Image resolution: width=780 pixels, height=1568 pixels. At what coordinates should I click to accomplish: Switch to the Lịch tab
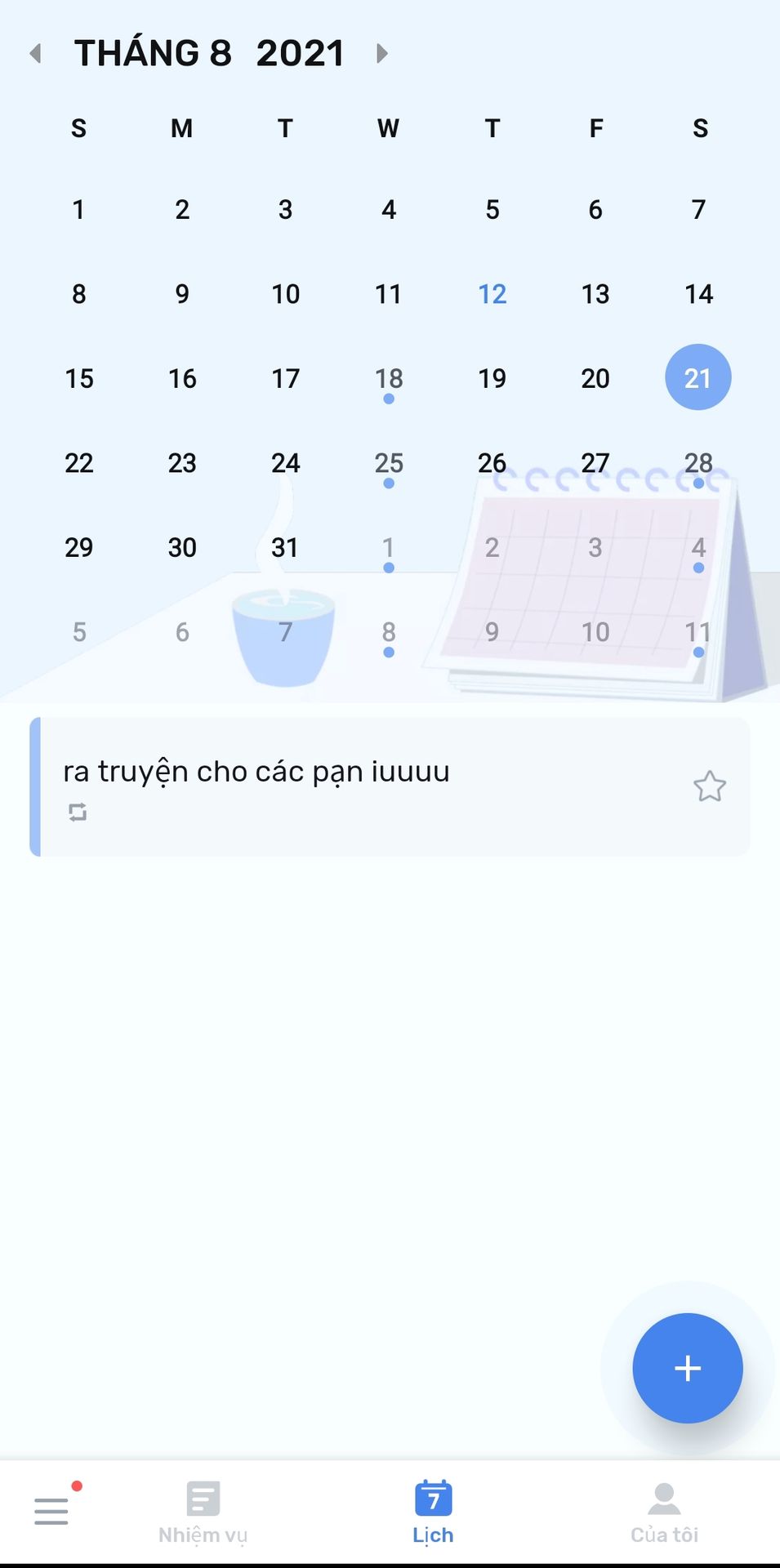(x=433, y=1512)
